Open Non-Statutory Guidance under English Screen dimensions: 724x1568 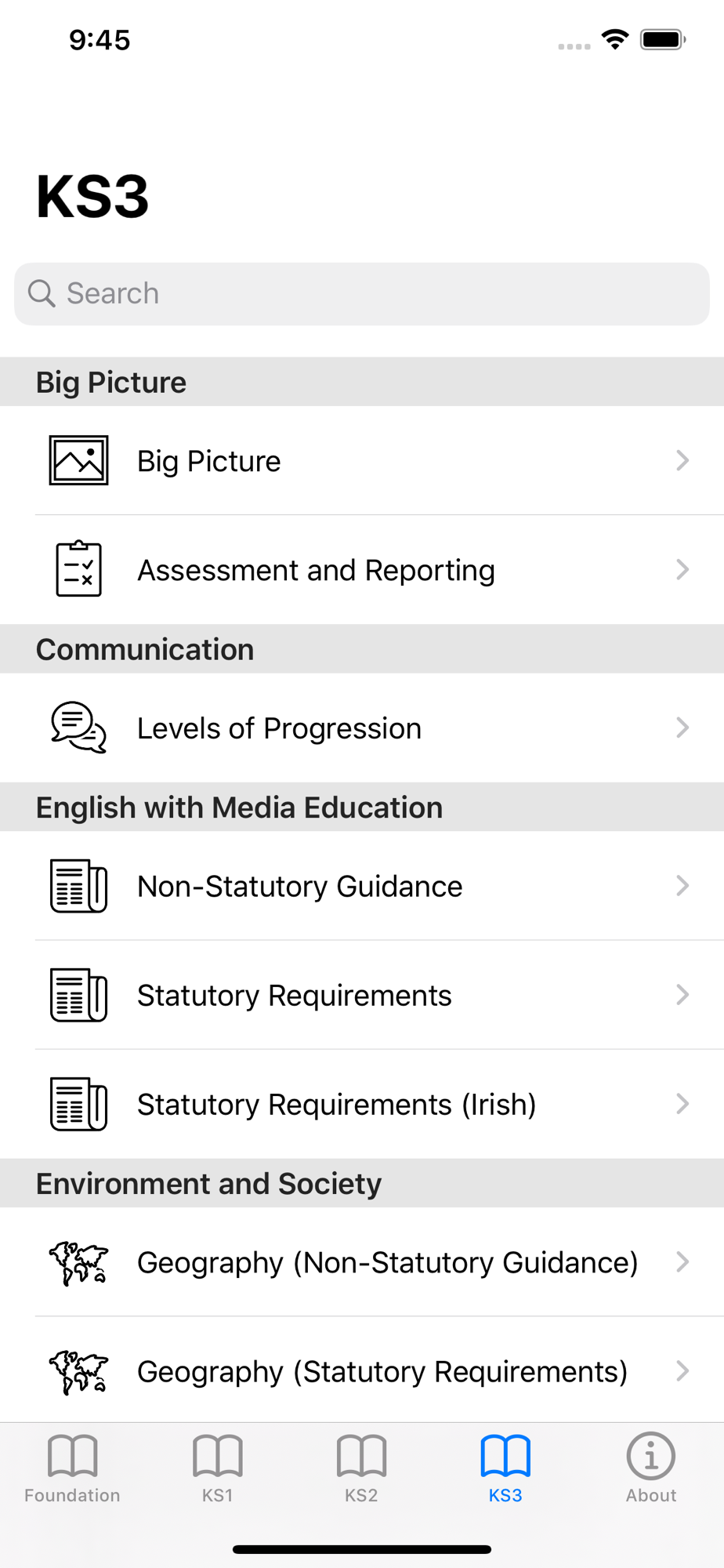point(362,886)
